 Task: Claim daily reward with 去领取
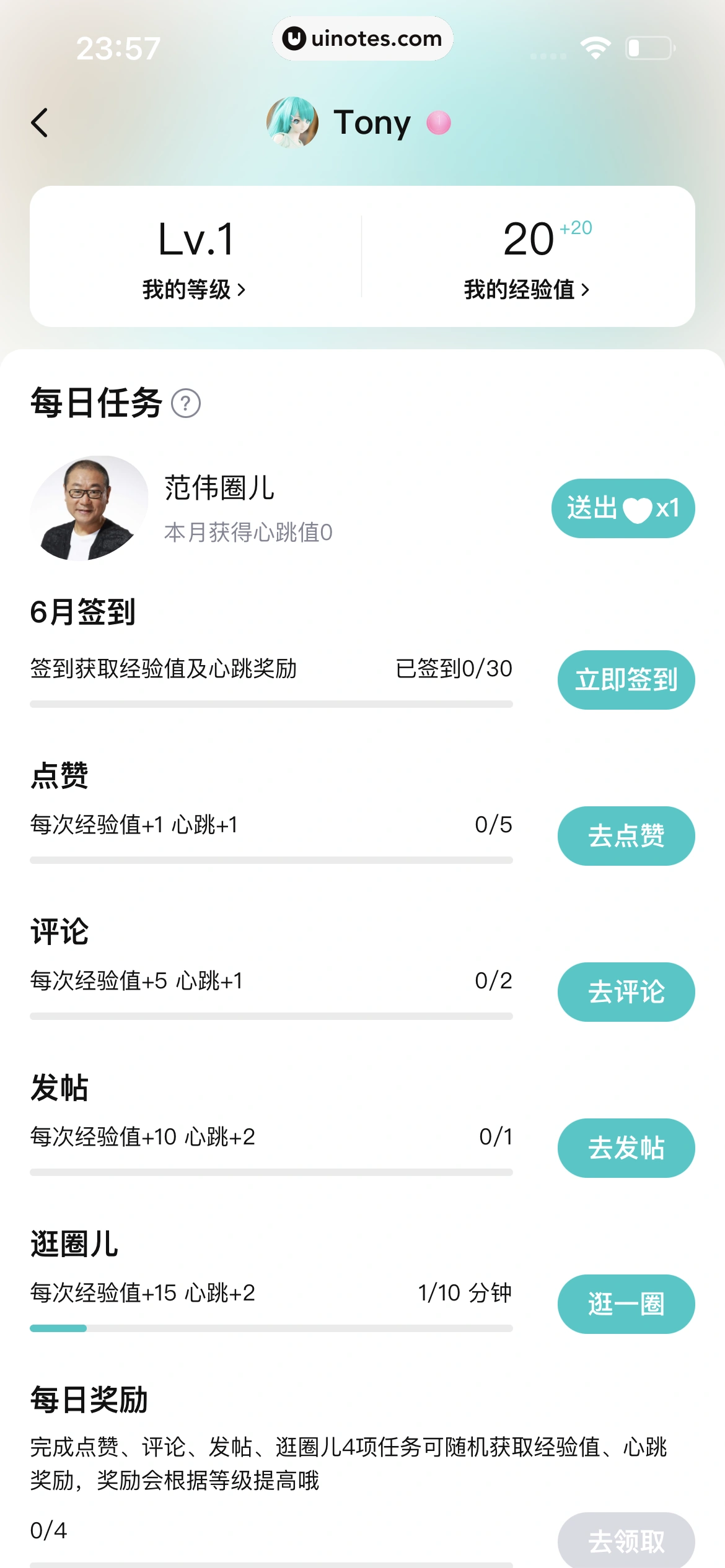(626, 1541)
